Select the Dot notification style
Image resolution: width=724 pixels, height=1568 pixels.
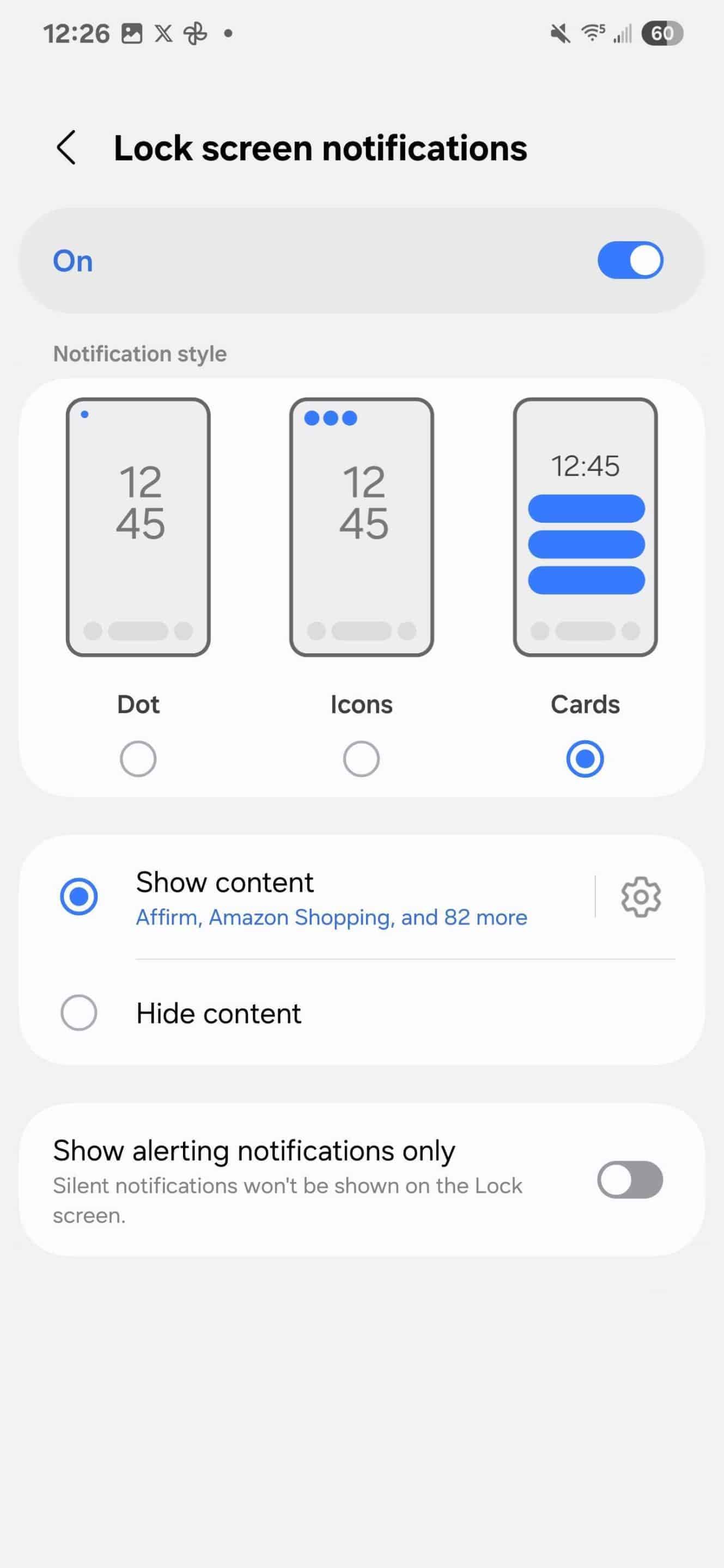[138, 758]
